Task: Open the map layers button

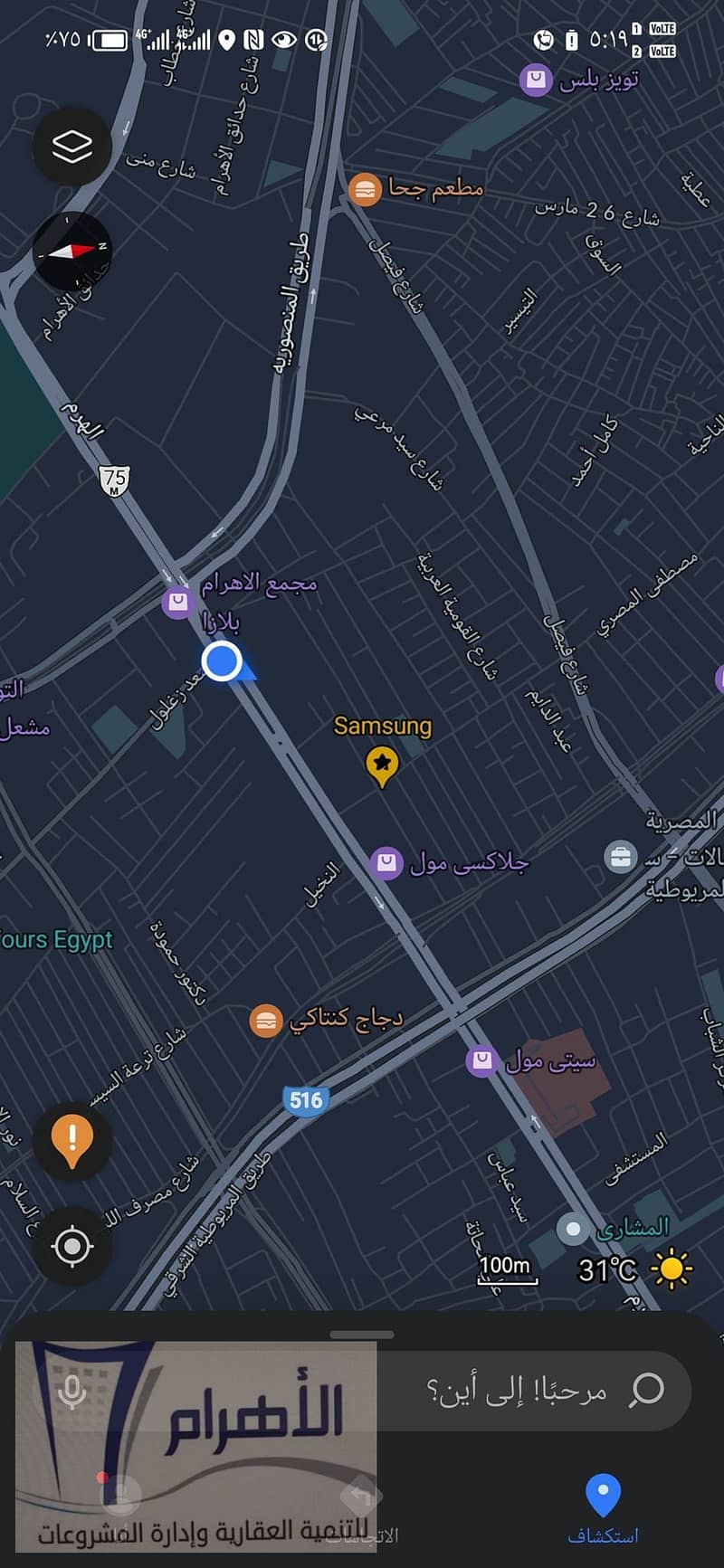Action: tap(72, 147)
